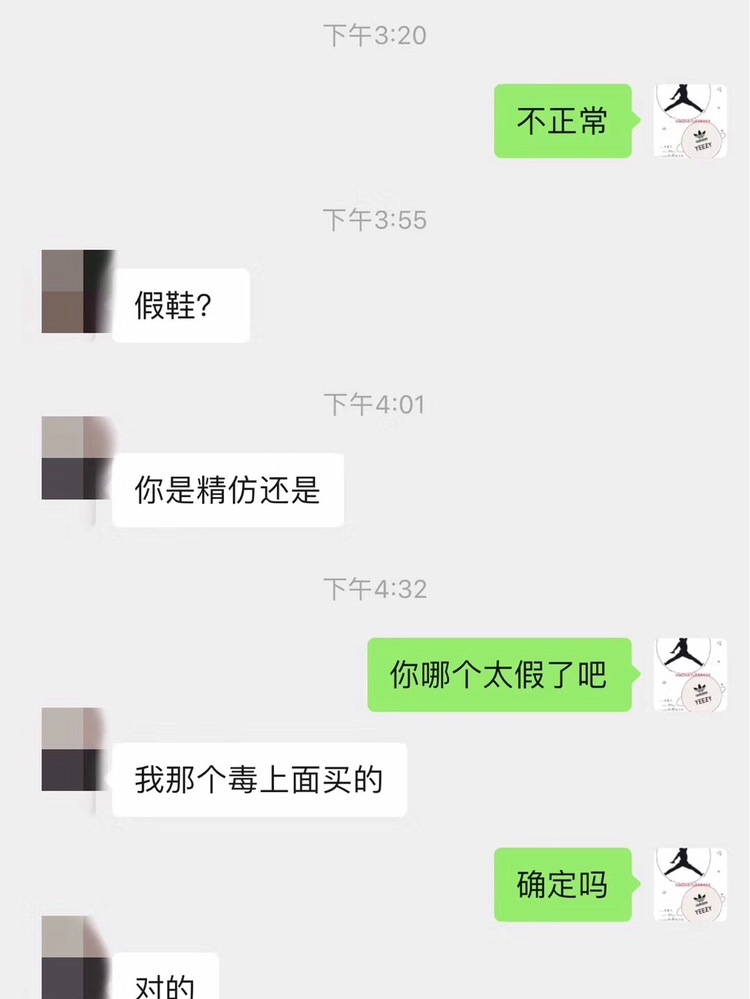
Task: Tap own avatar beside 你哪个太假了吧
Action: click(x=690, y=675)
